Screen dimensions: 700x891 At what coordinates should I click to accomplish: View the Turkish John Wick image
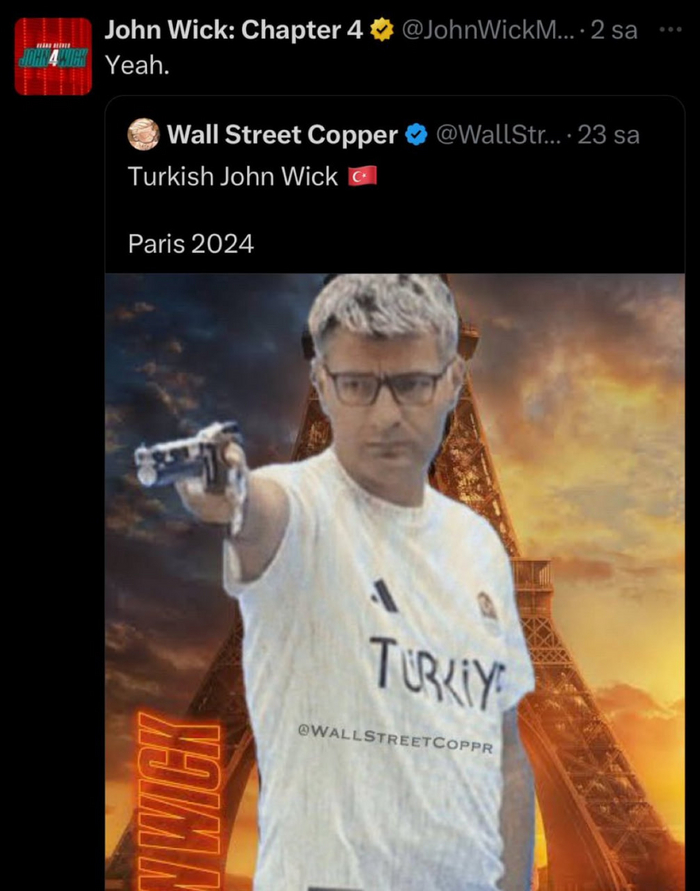click(x=395, y=580)
